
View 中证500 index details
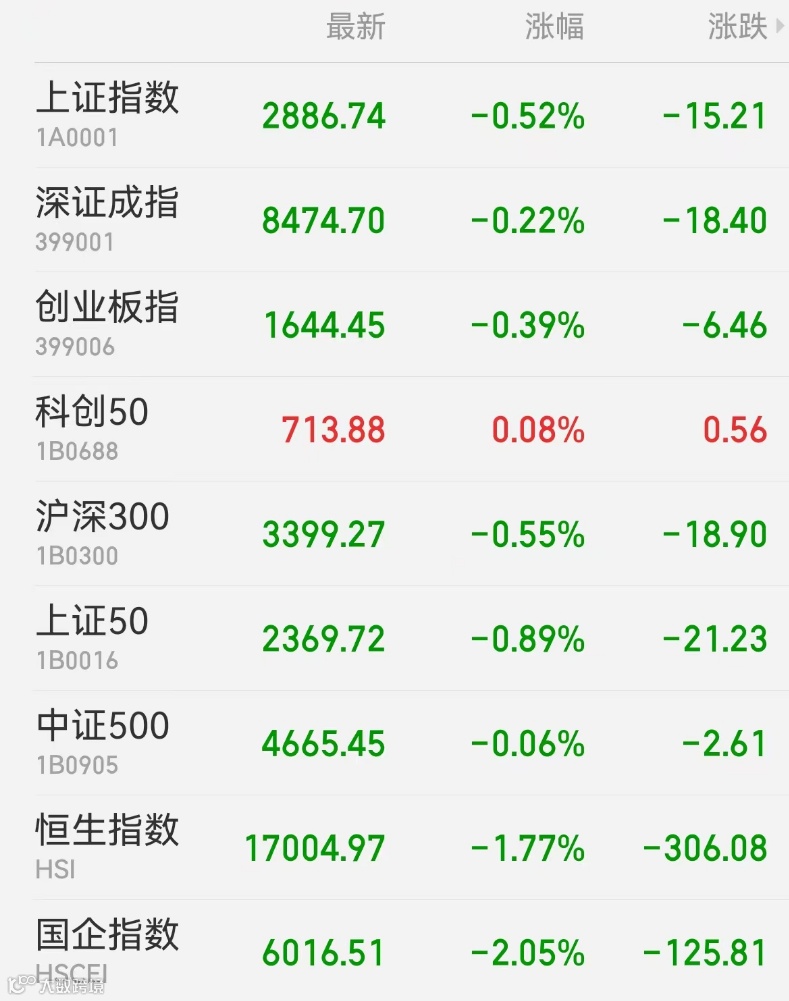pos(102,741)
